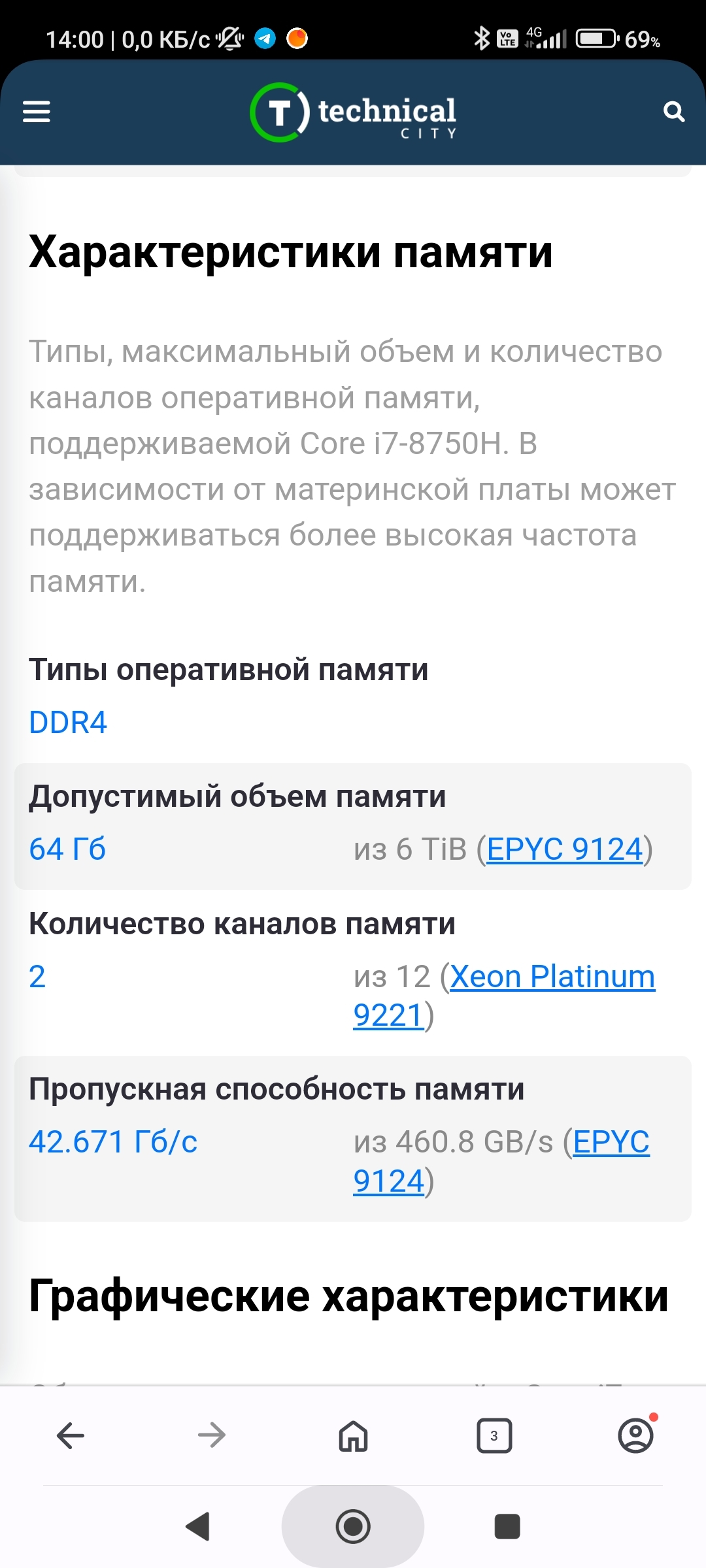Open the browser profile icon
This screenshot has width=706, height=1568.
click(x=636, y=1435)
